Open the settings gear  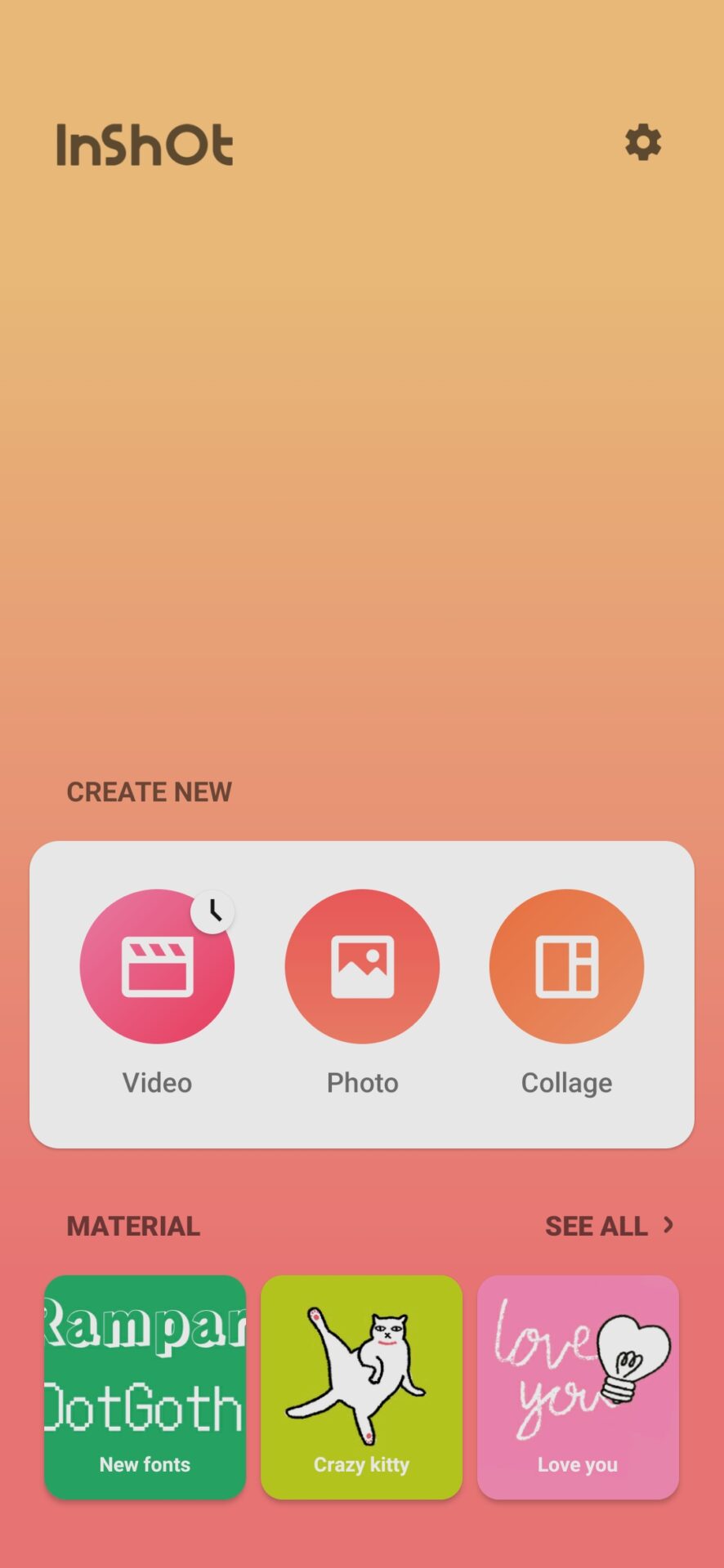[x=643, y=143]
